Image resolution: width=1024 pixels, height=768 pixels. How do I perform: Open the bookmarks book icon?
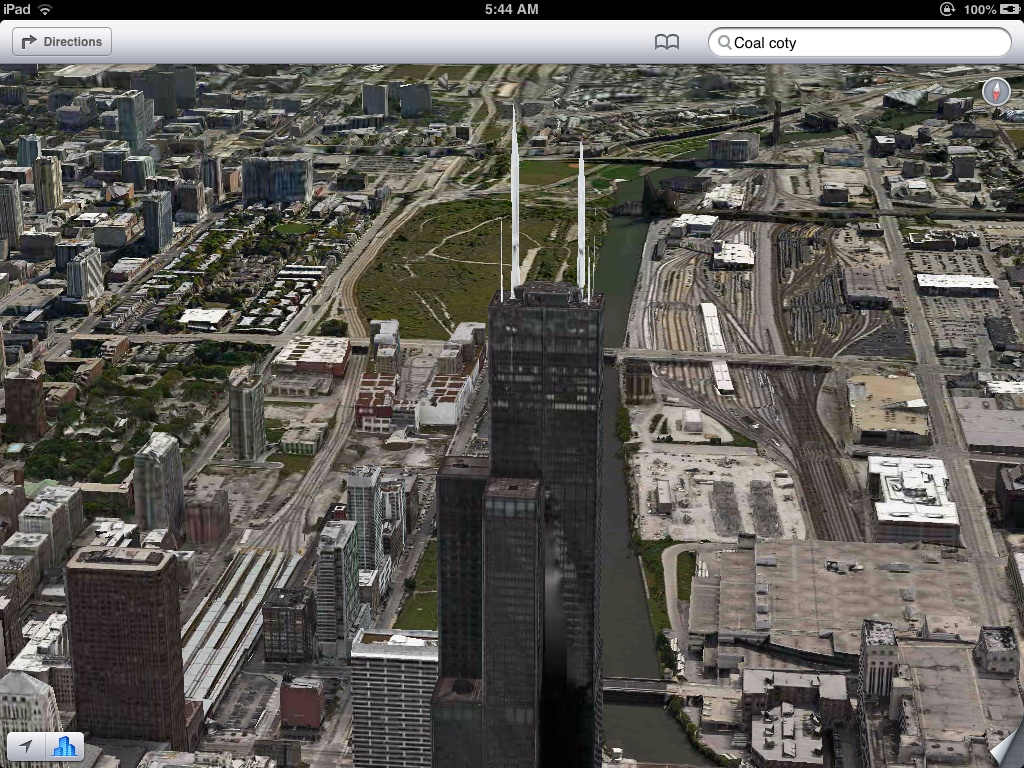(667, 42)
